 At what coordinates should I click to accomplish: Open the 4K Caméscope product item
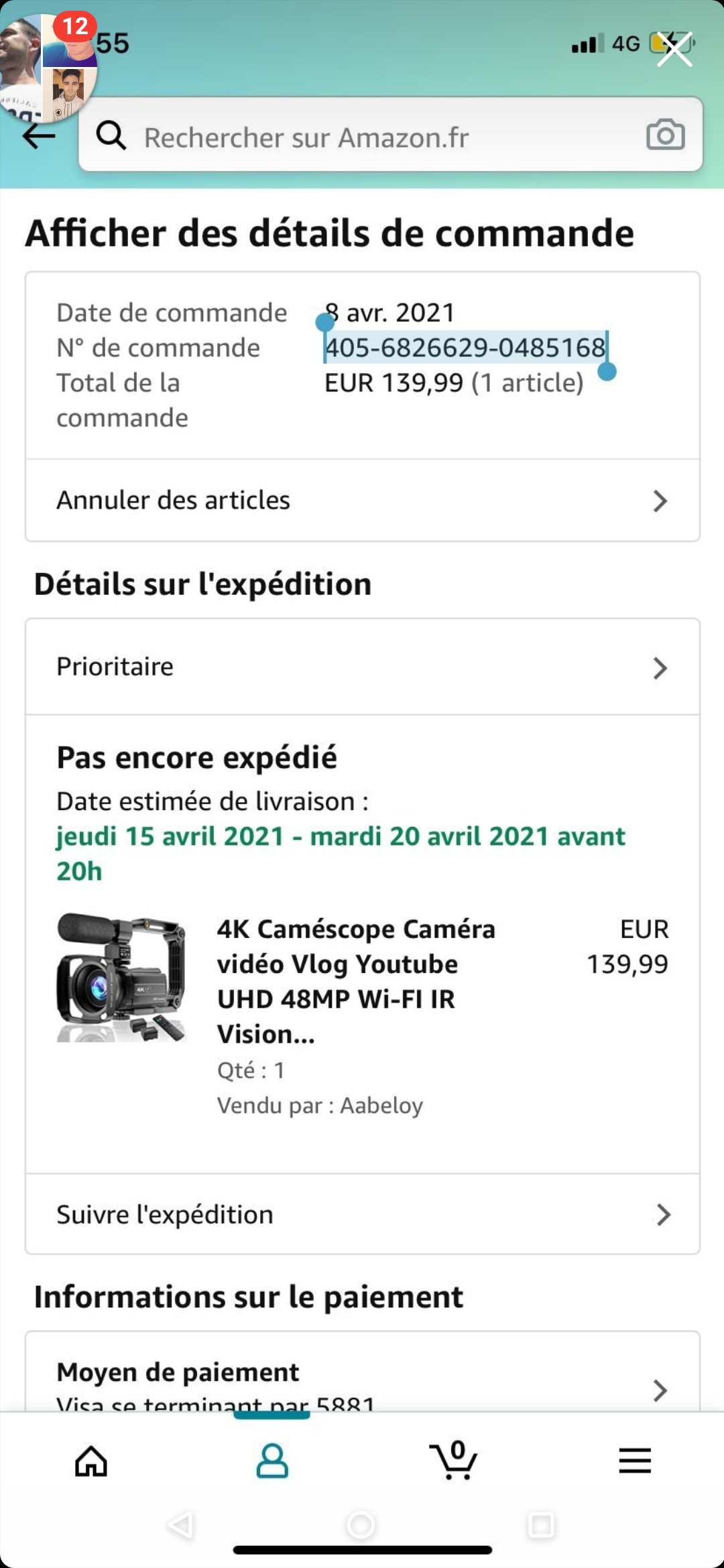pyautogui.click(x=355, y=980)
